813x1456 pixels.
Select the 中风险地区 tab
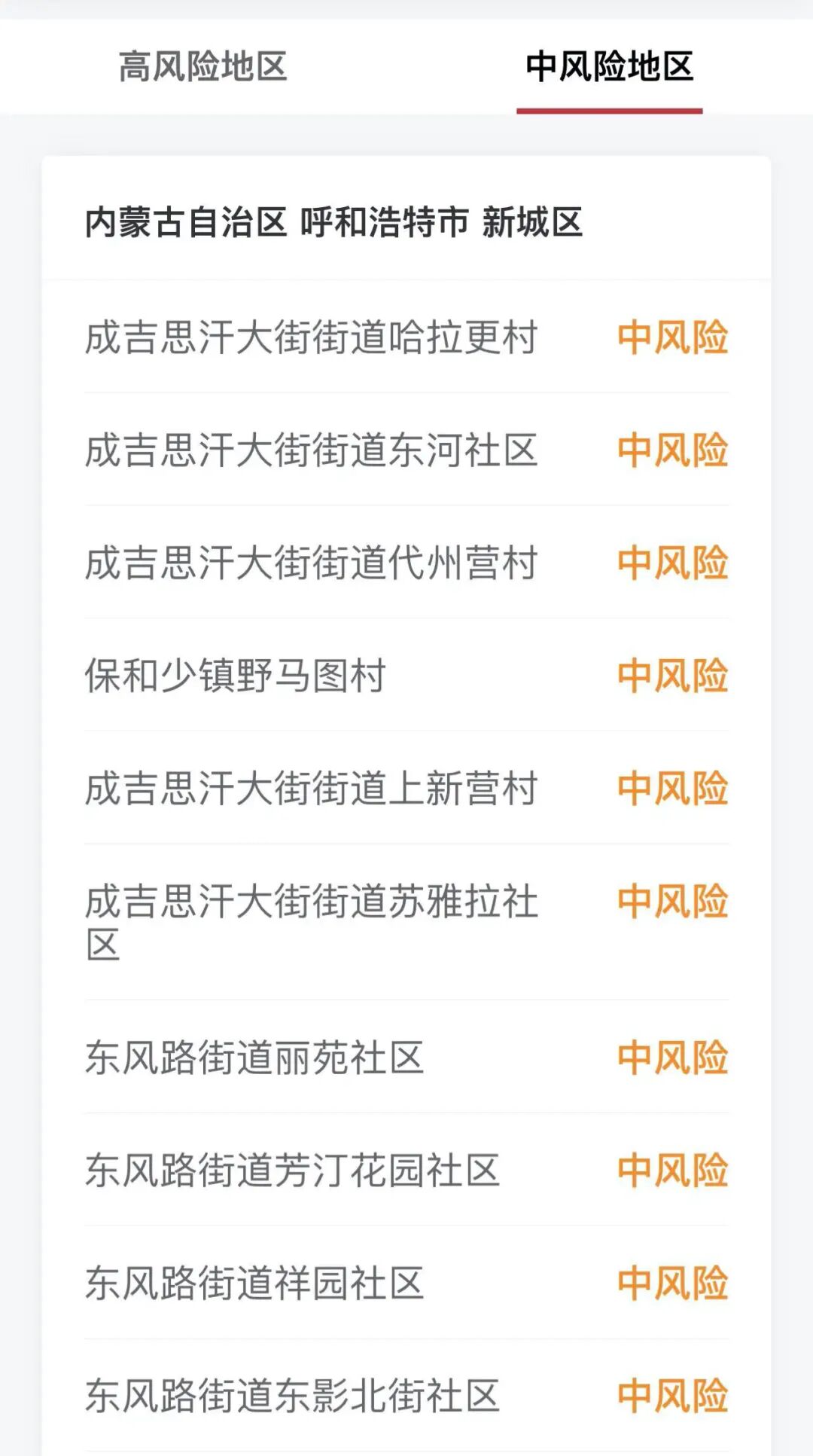[x=609, y=67]
